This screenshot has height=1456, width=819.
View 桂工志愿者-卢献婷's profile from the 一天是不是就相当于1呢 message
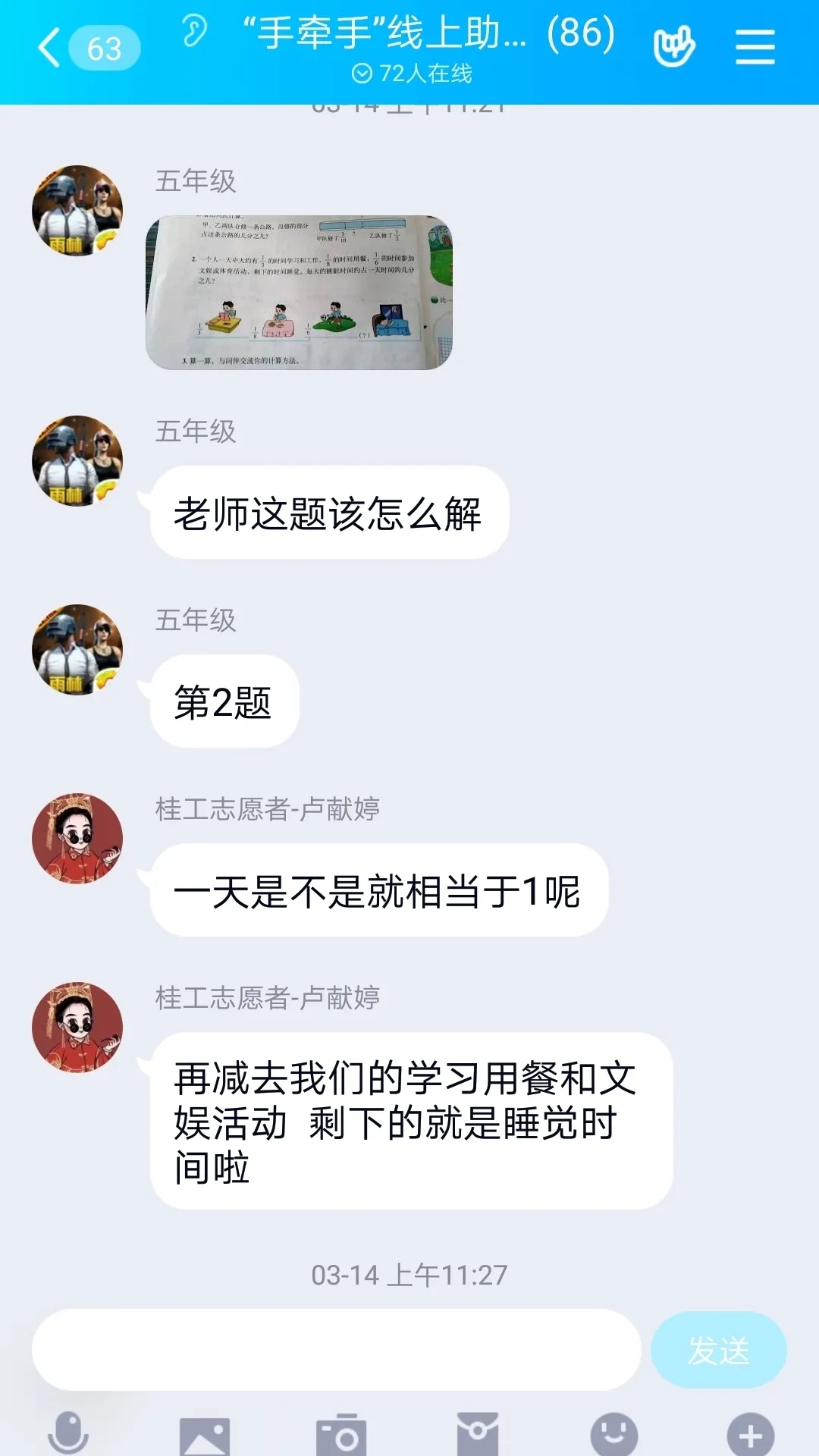click(x=77, y=839)
